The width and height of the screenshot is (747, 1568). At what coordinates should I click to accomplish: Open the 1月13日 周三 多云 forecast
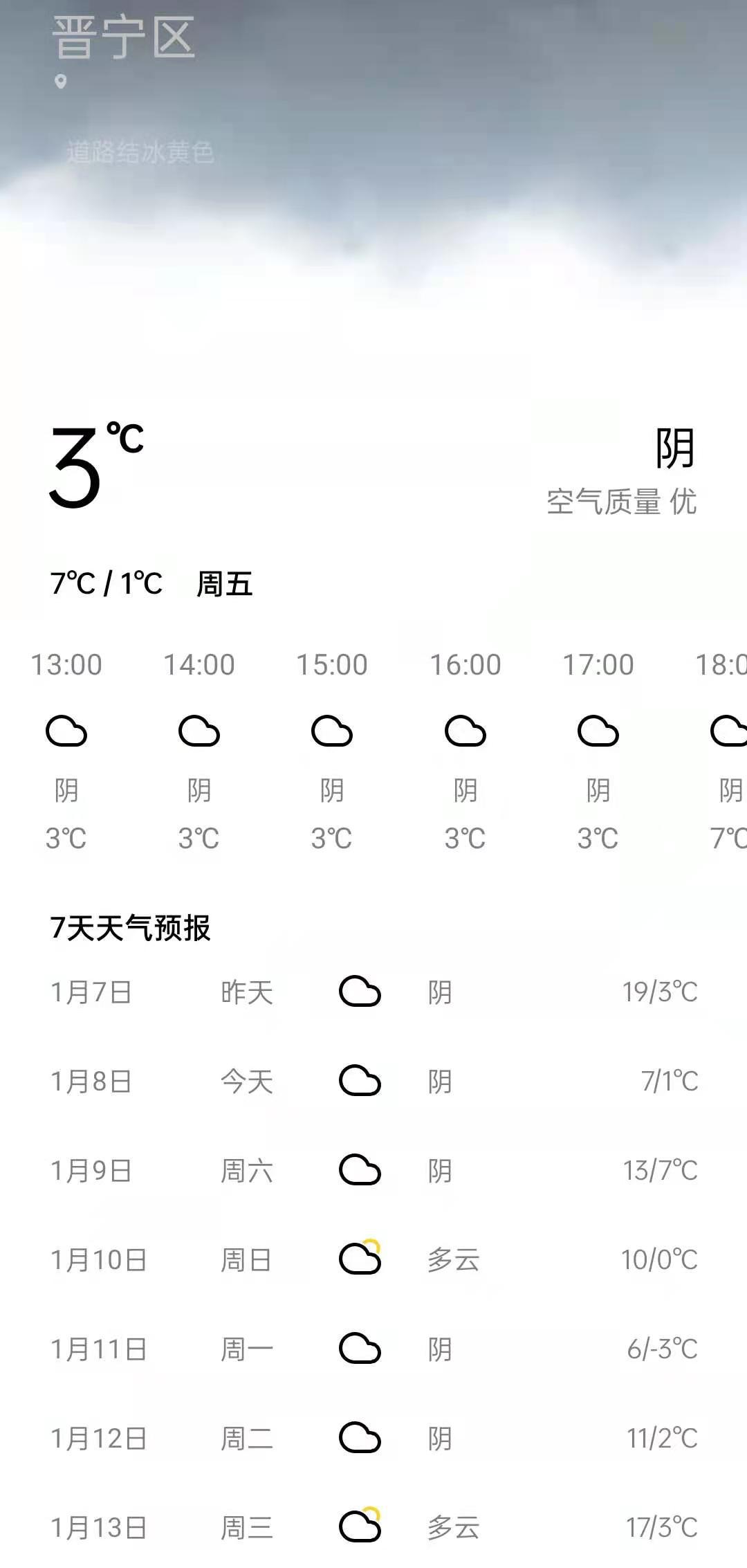coord(373,1527)
